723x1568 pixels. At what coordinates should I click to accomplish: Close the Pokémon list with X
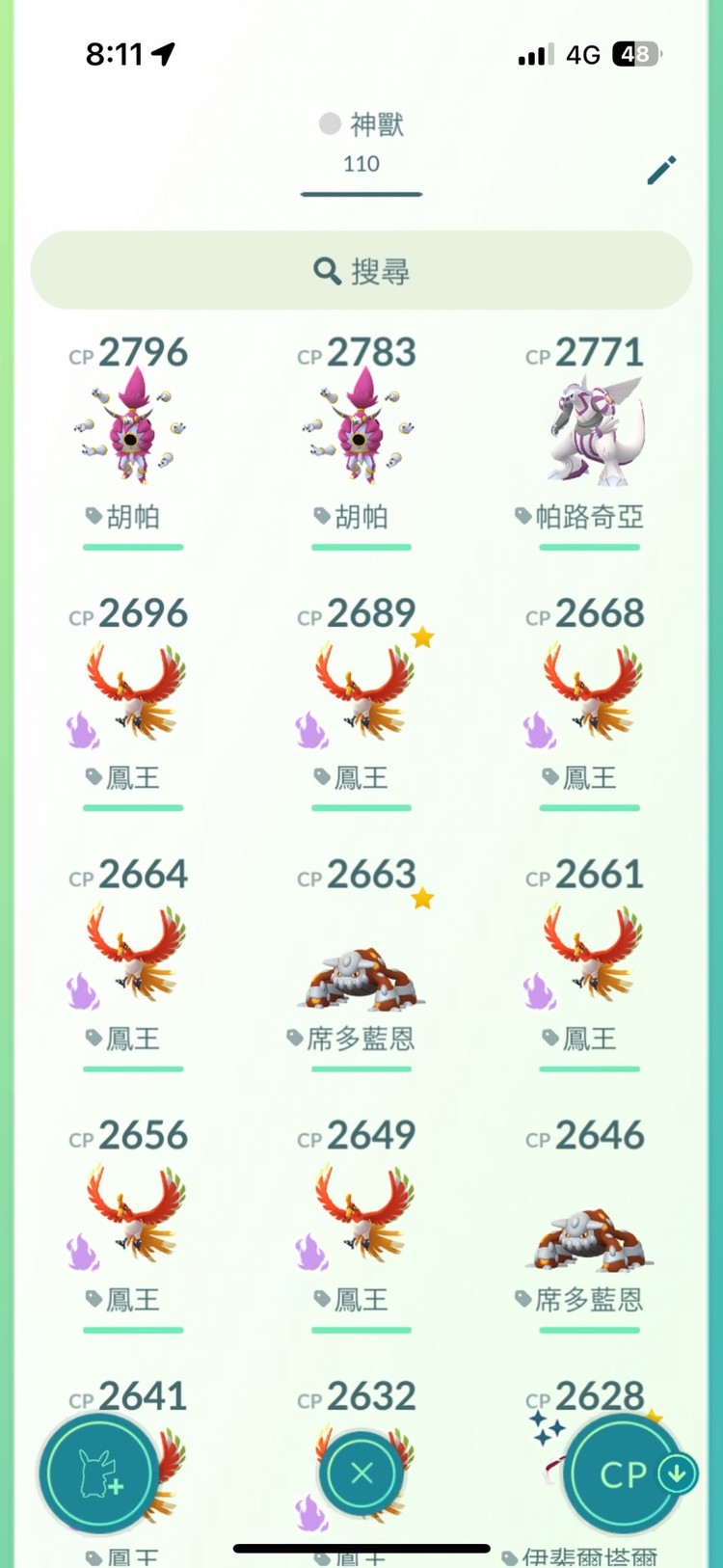coord(361,1473)
